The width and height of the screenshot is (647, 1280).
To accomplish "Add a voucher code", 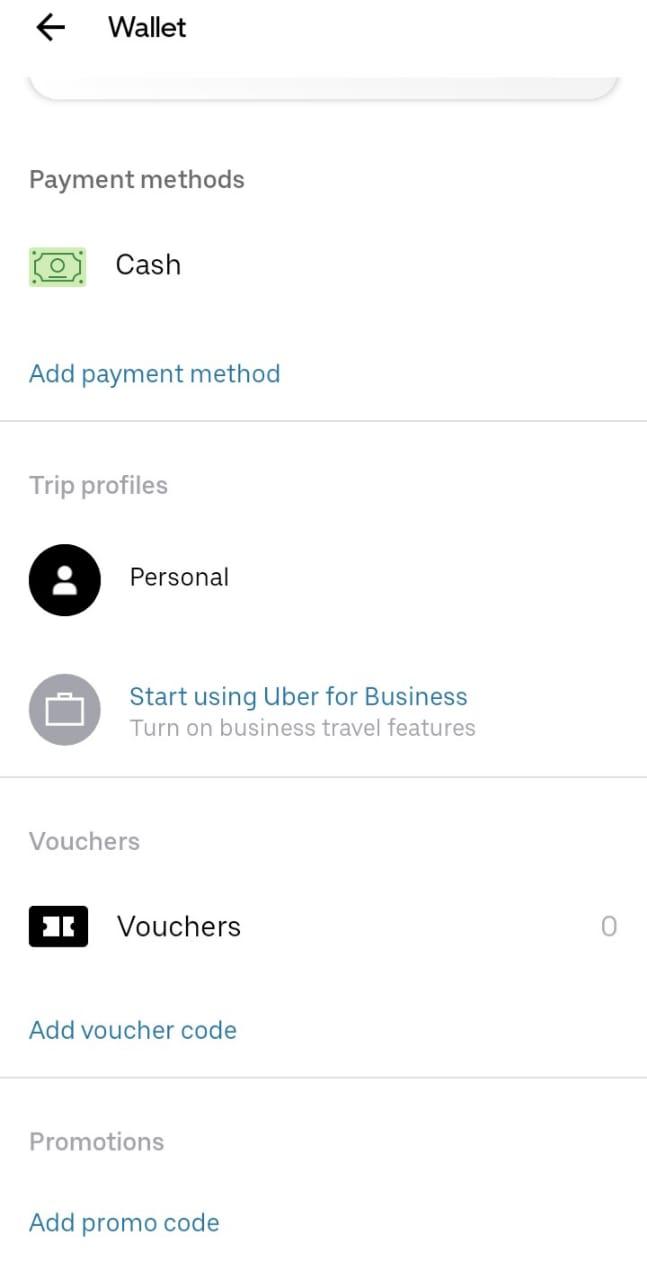I will [133, 1030].
